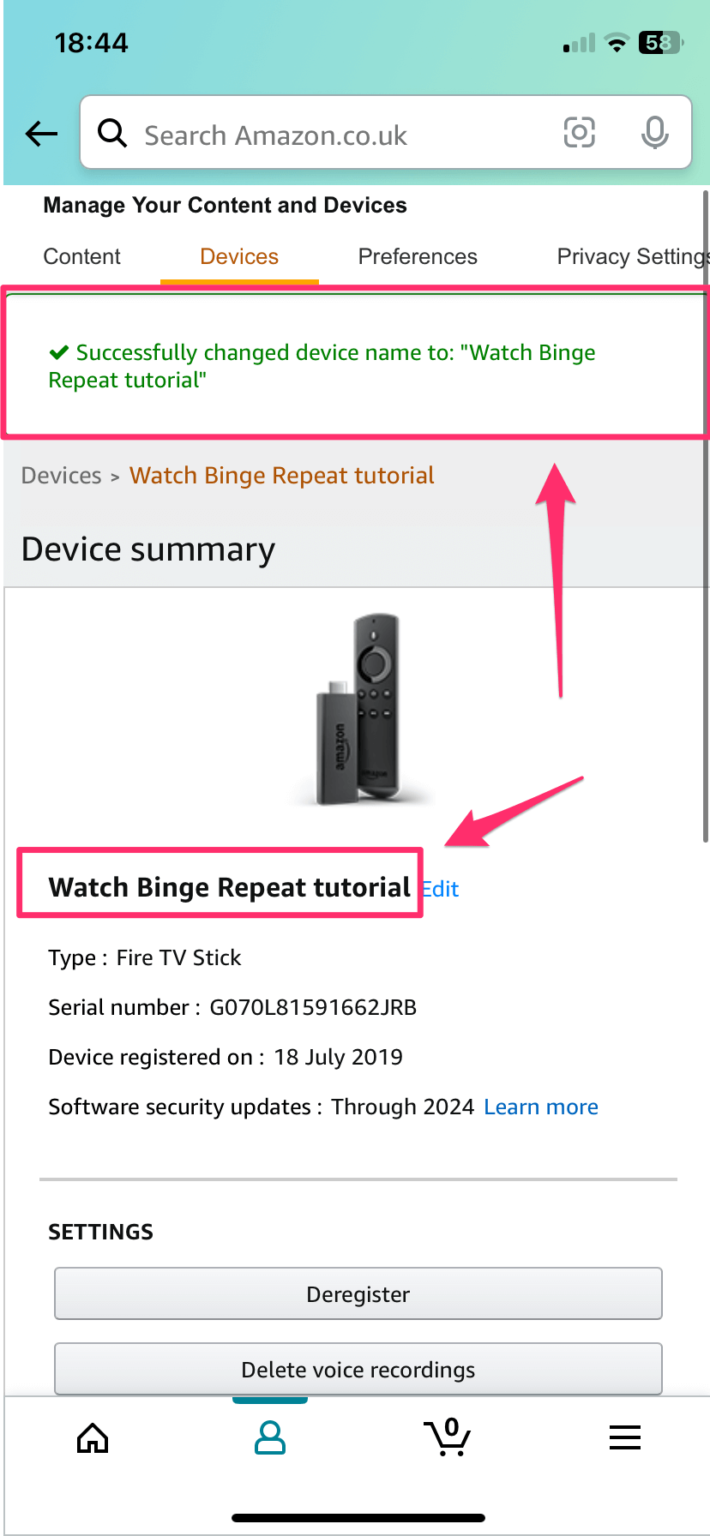
Task: Open the hamburger menu tab
Action: 624,1438
